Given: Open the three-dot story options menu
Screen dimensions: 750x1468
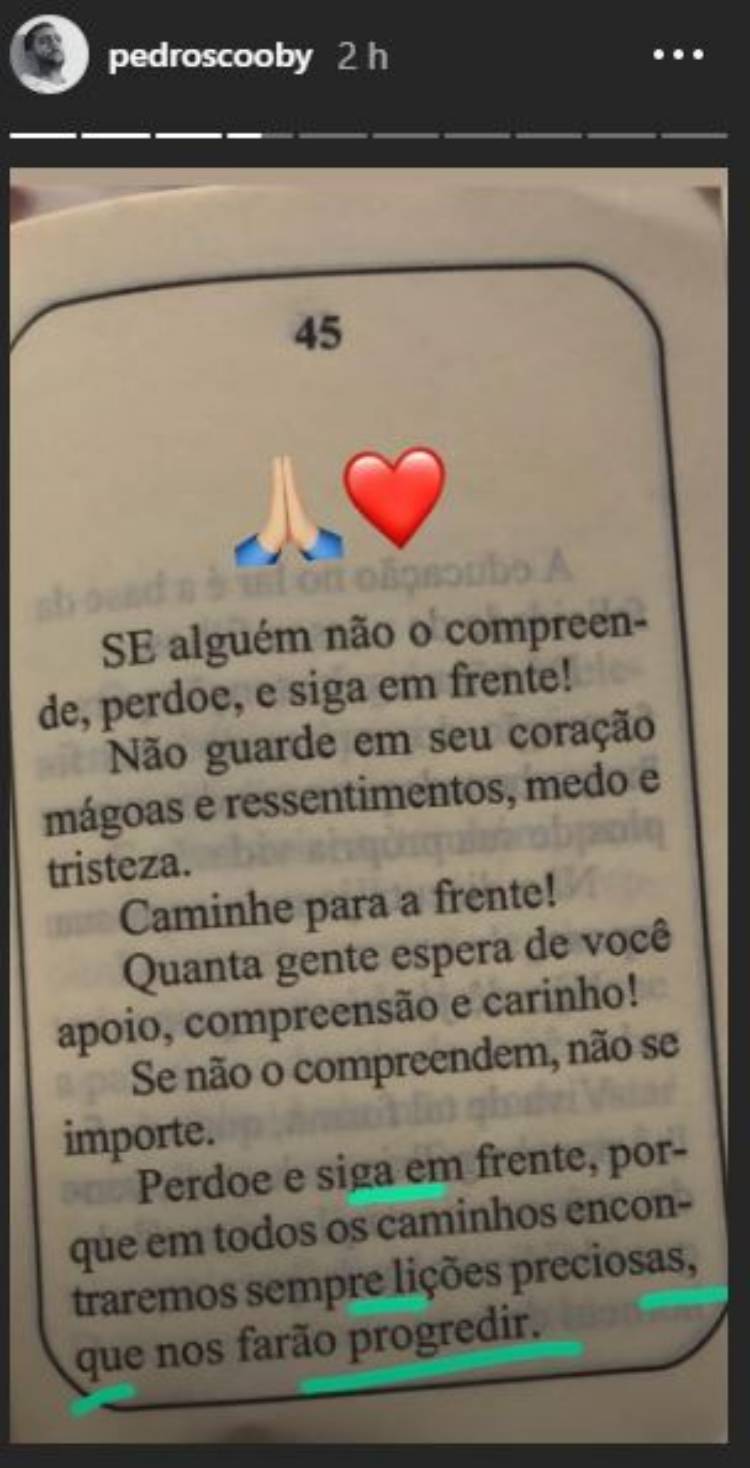Looking at the screenshot, I should coord(679,55).
